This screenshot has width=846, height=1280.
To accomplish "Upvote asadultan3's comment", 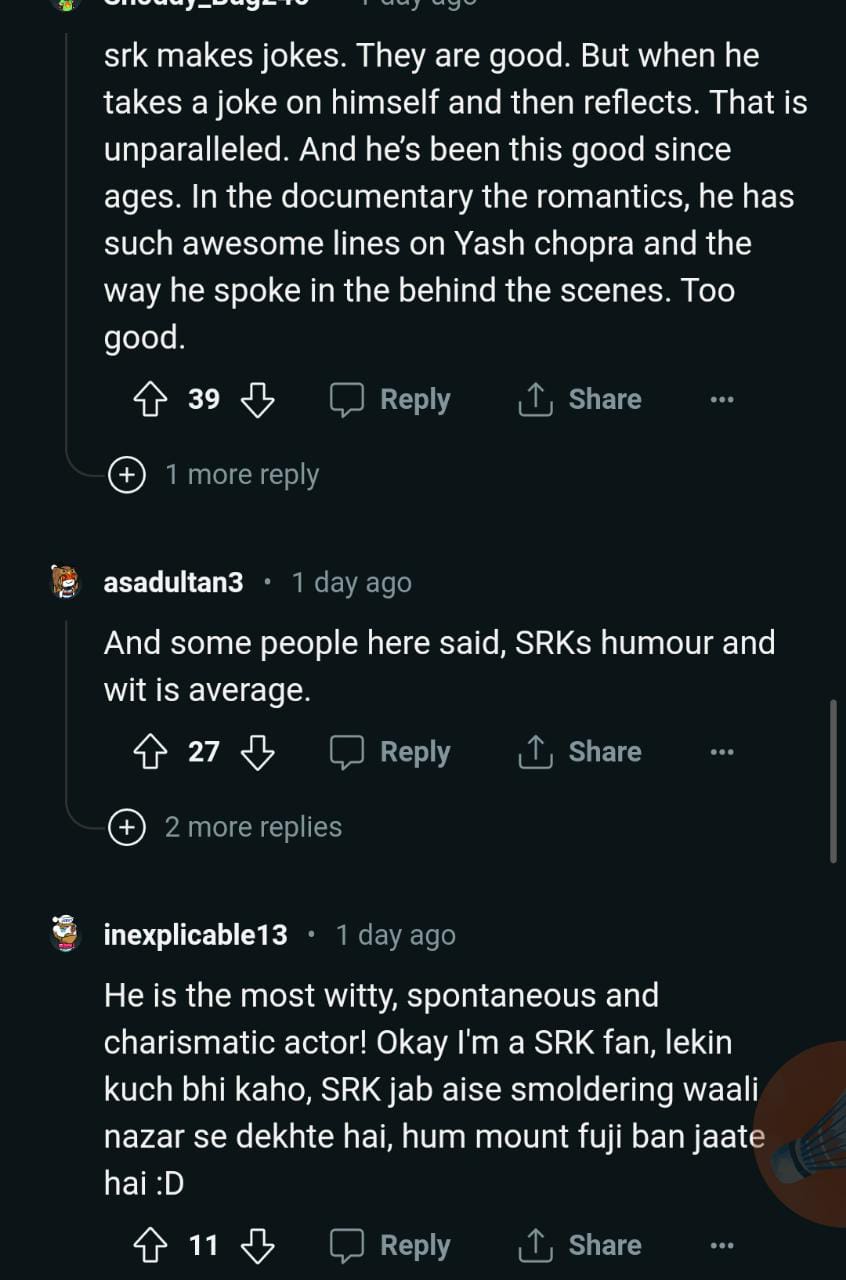I will tap(150, 752).
